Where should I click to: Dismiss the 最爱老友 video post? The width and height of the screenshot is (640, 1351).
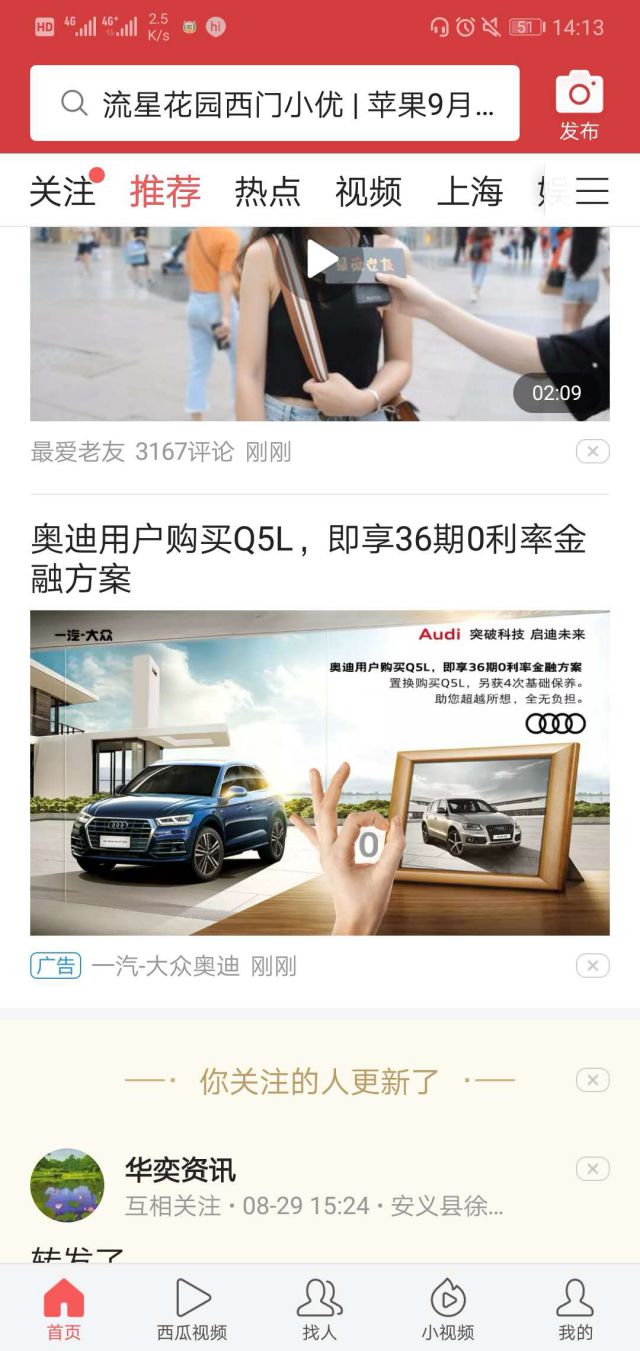coord(592,452)
